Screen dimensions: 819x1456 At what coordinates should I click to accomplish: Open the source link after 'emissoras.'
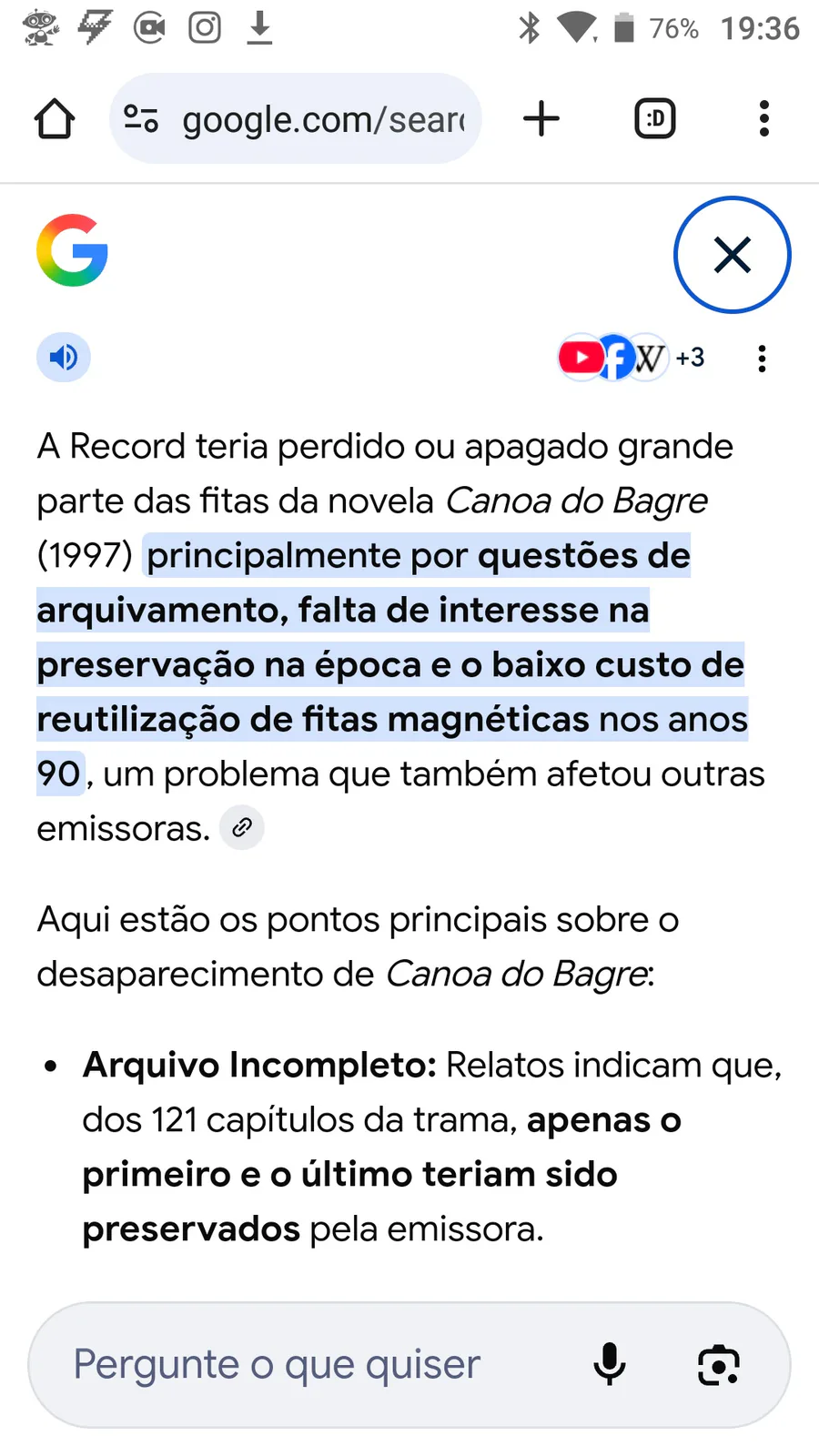pyautogui.click(x=242, y=827)
